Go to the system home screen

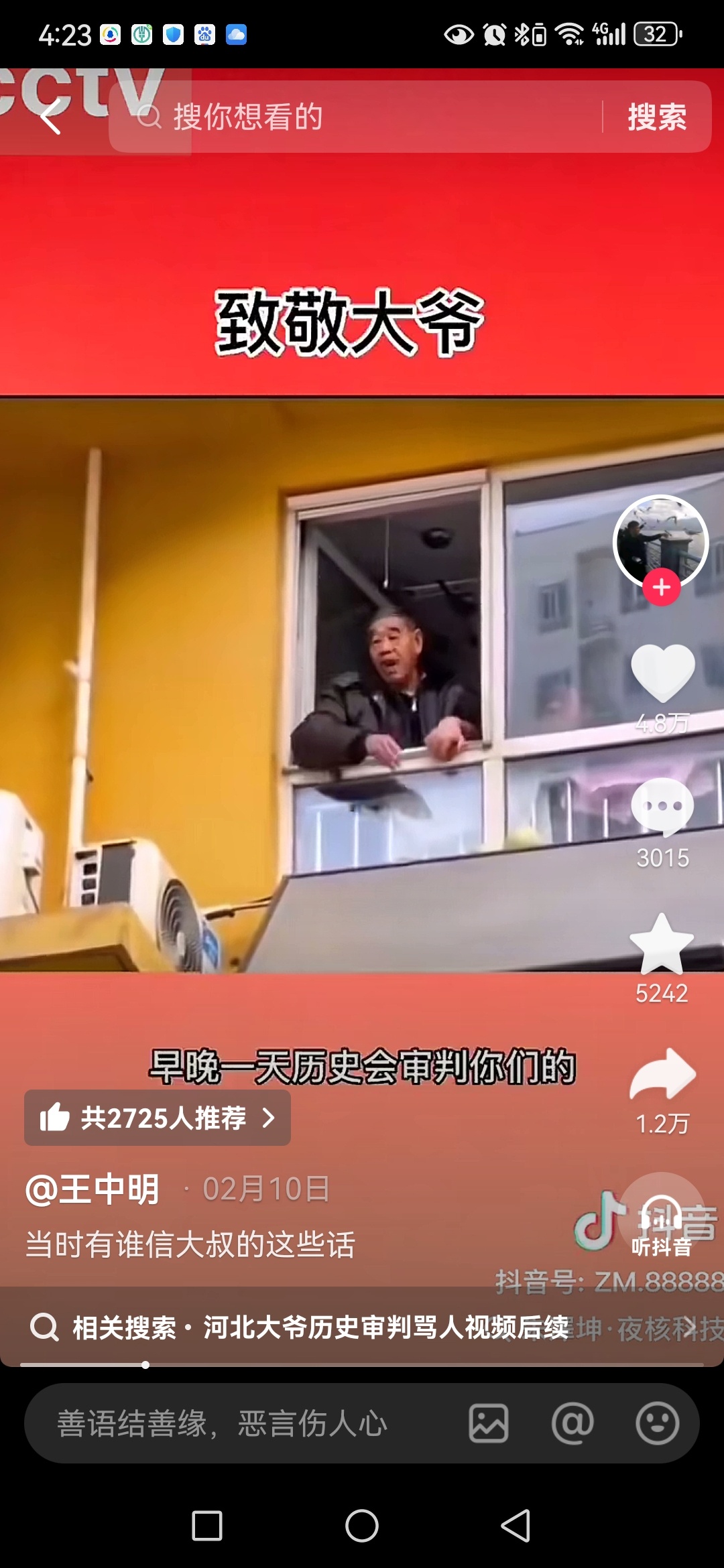click(x=362, y=1526)
